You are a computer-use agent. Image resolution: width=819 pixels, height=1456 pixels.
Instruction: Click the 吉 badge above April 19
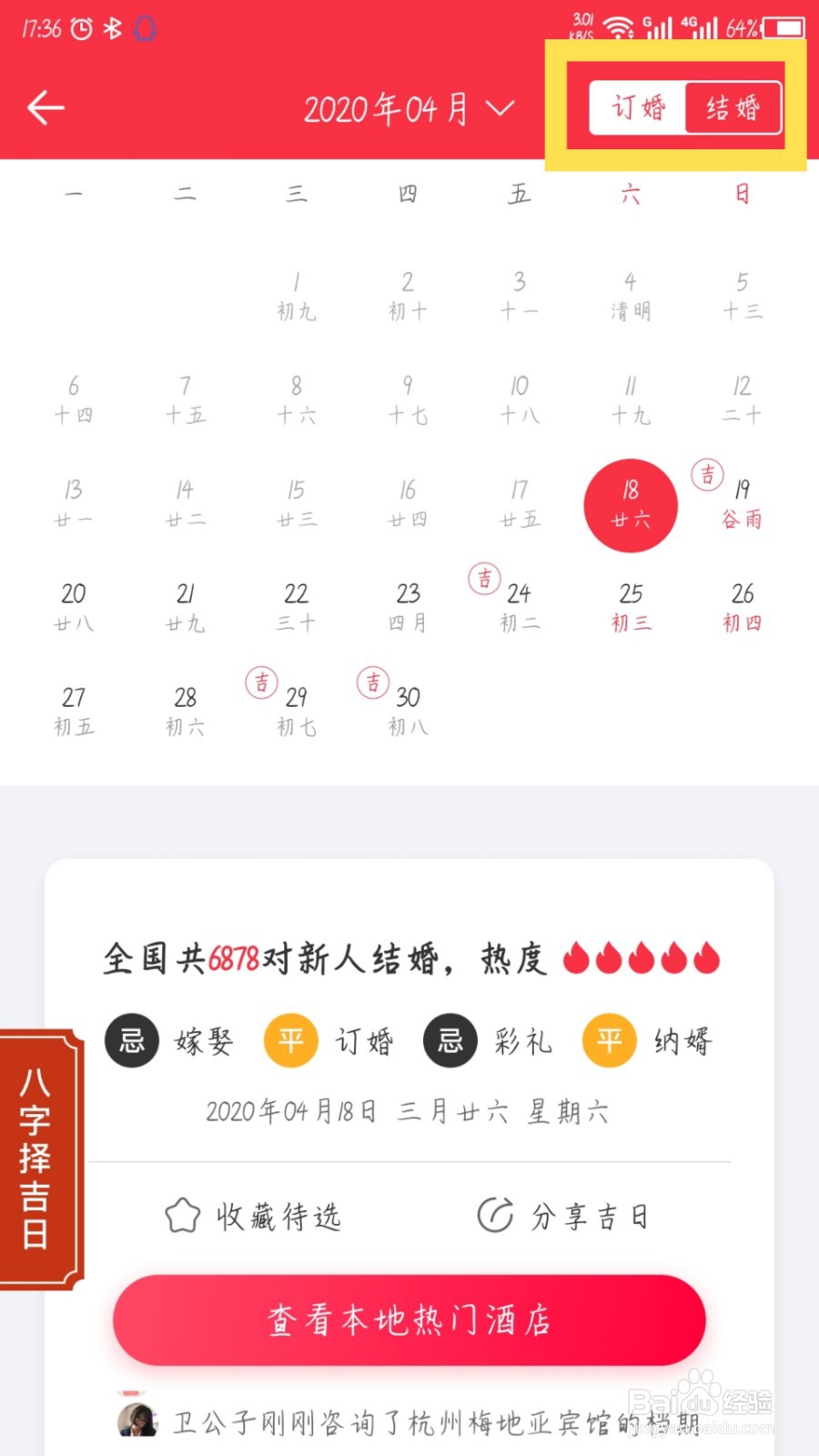[x=707, y=474]
